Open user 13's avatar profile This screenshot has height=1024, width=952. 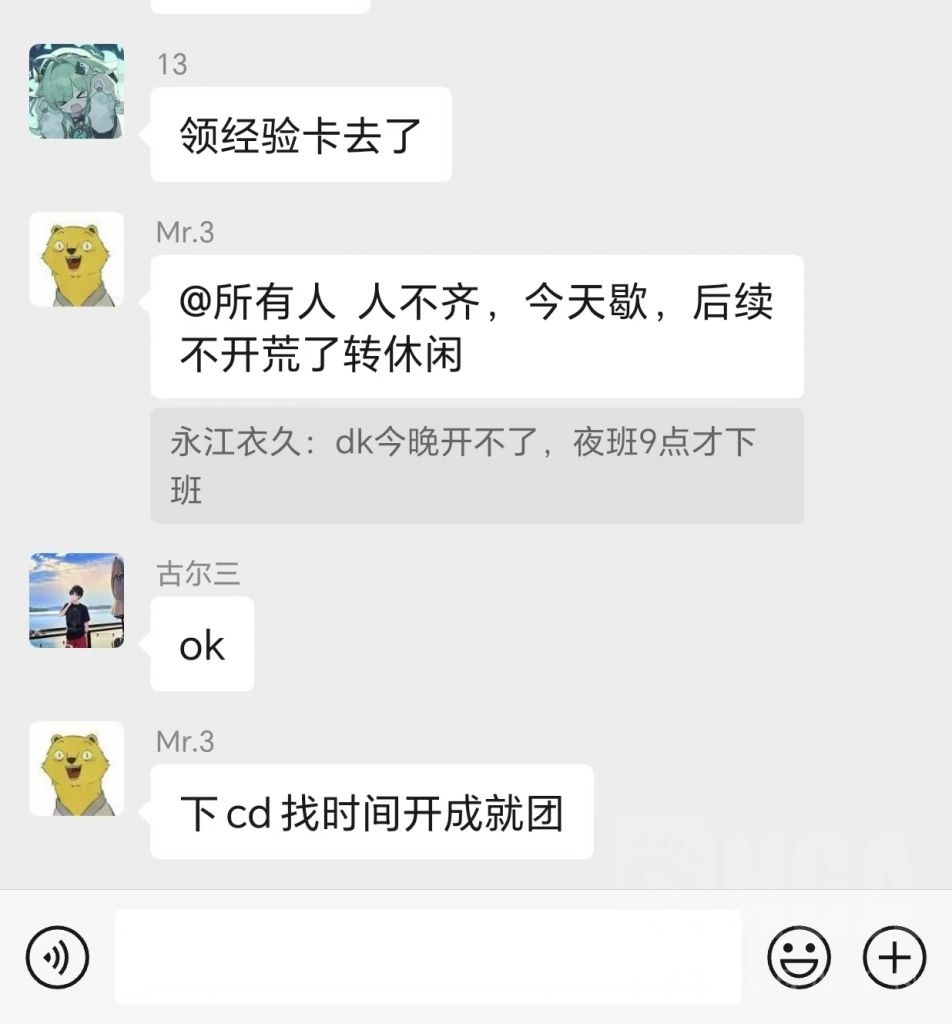[x=76, y=91]
